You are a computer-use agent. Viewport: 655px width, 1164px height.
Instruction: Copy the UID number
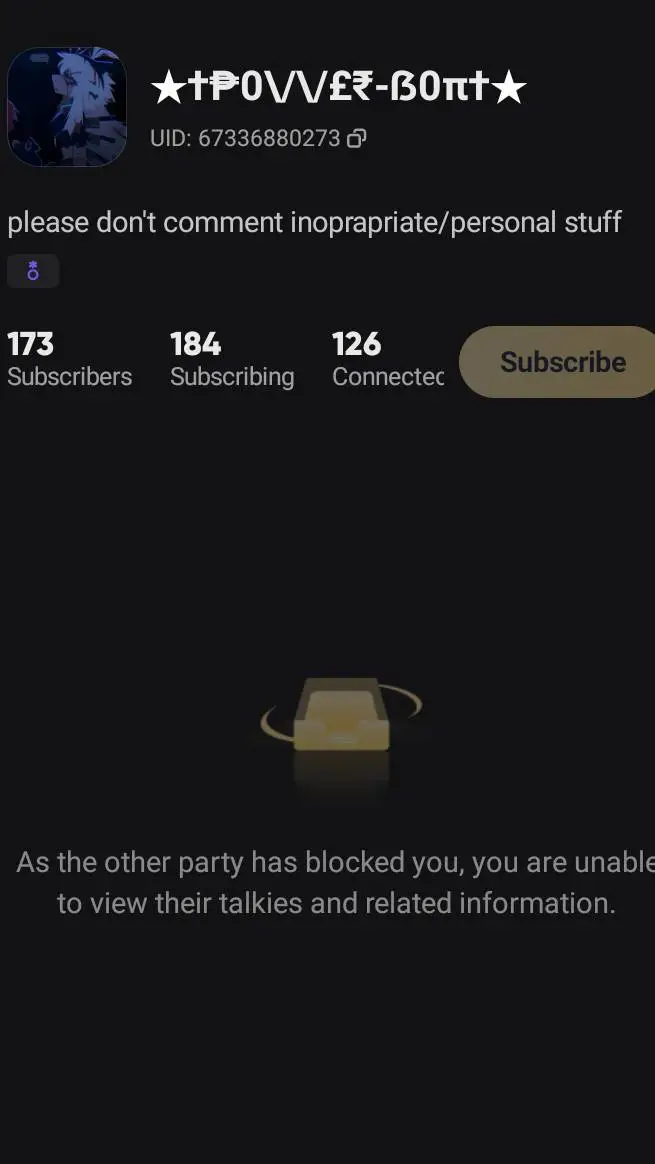pos(356,139)
